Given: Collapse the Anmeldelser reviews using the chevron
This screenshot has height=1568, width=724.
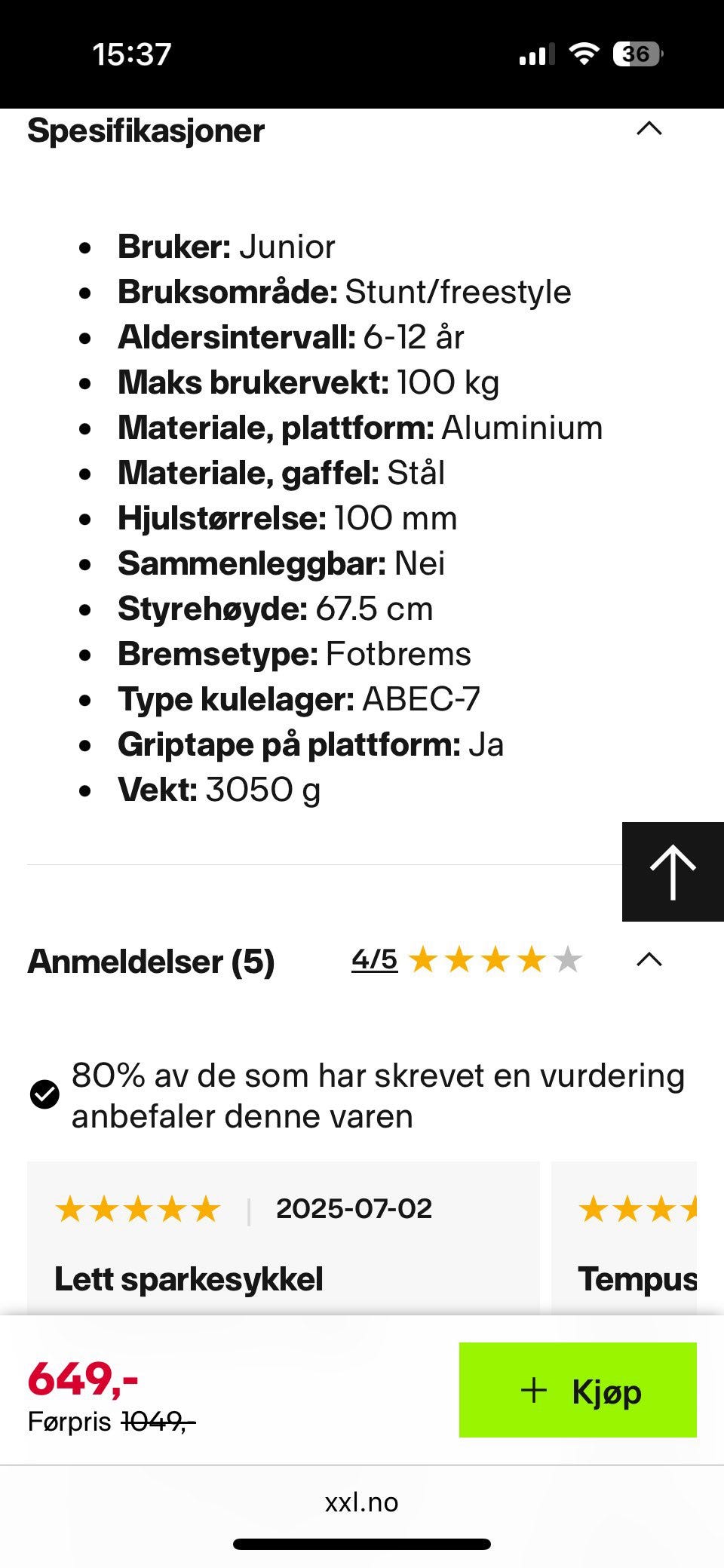Looking at the screenshot, I should 650,960.
